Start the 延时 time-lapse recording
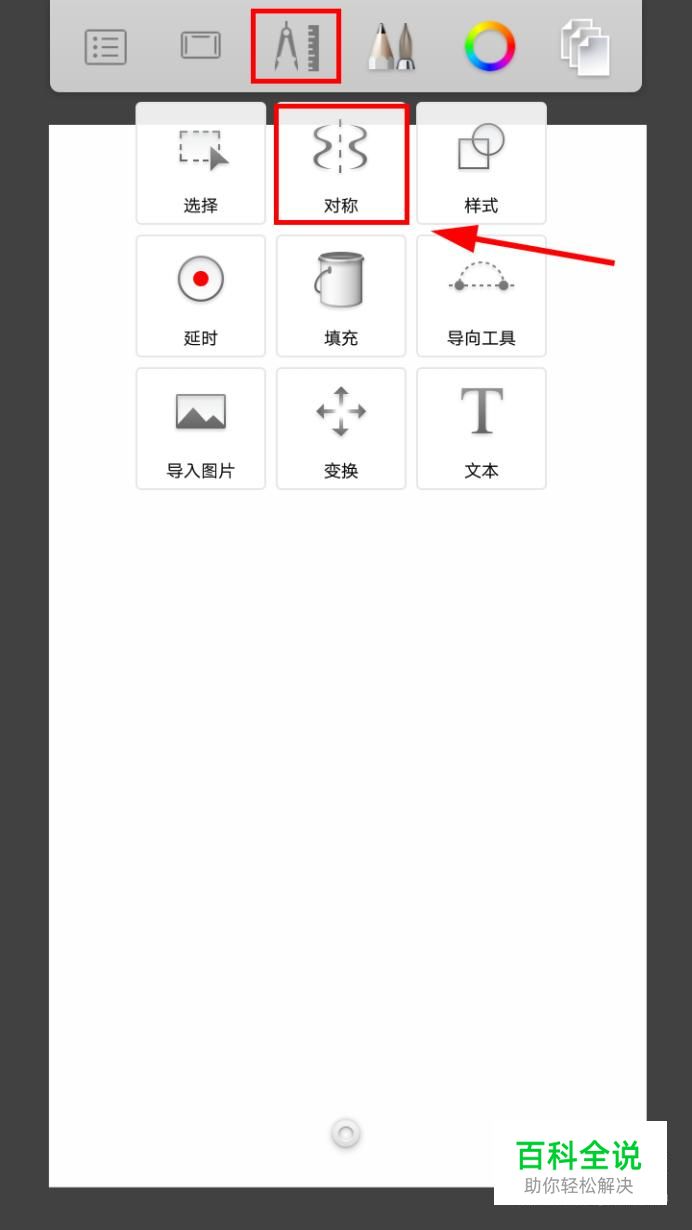 [x=201, y=296]
